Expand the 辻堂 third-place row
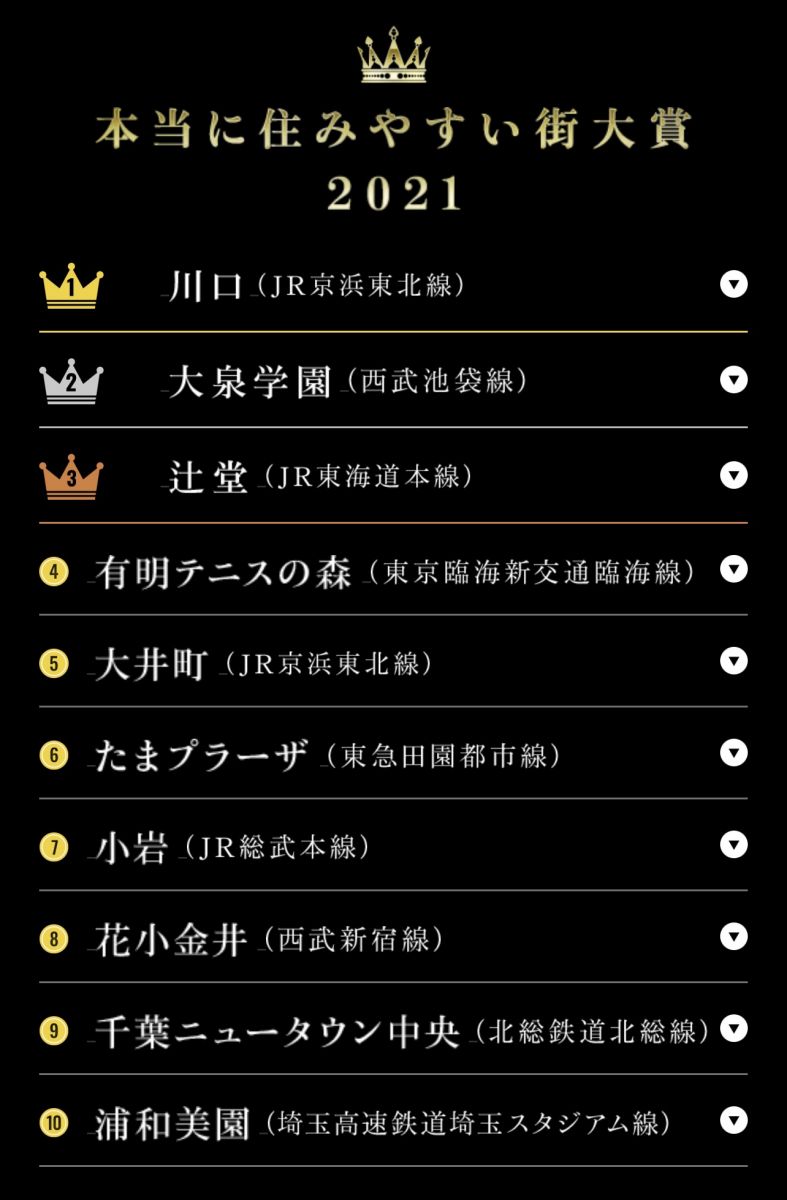The height and width of the screenshot is (1200, 787). tap(734, 475)
